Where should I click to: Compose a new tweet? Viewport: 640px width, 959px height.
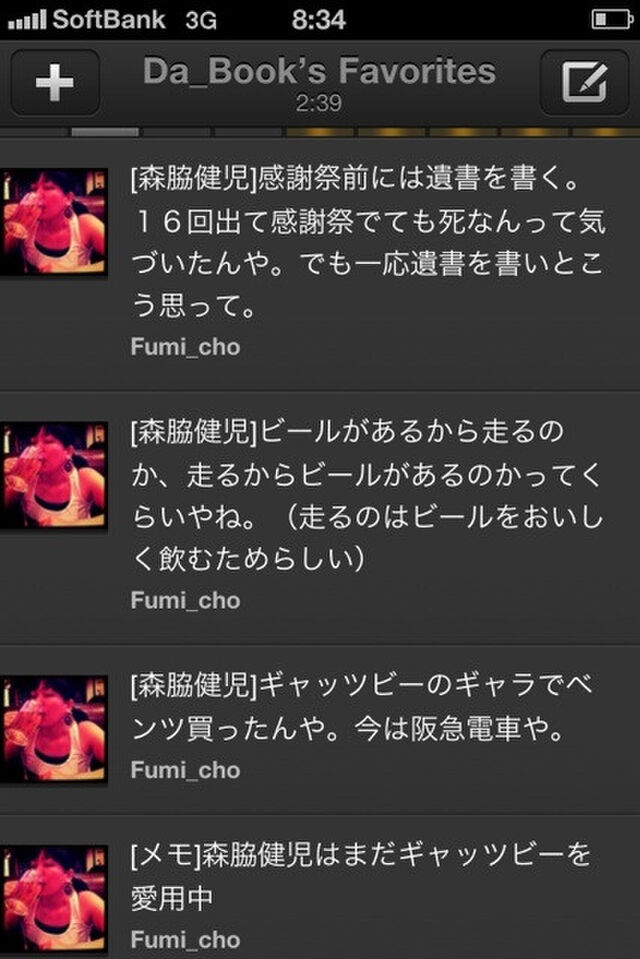584,82
